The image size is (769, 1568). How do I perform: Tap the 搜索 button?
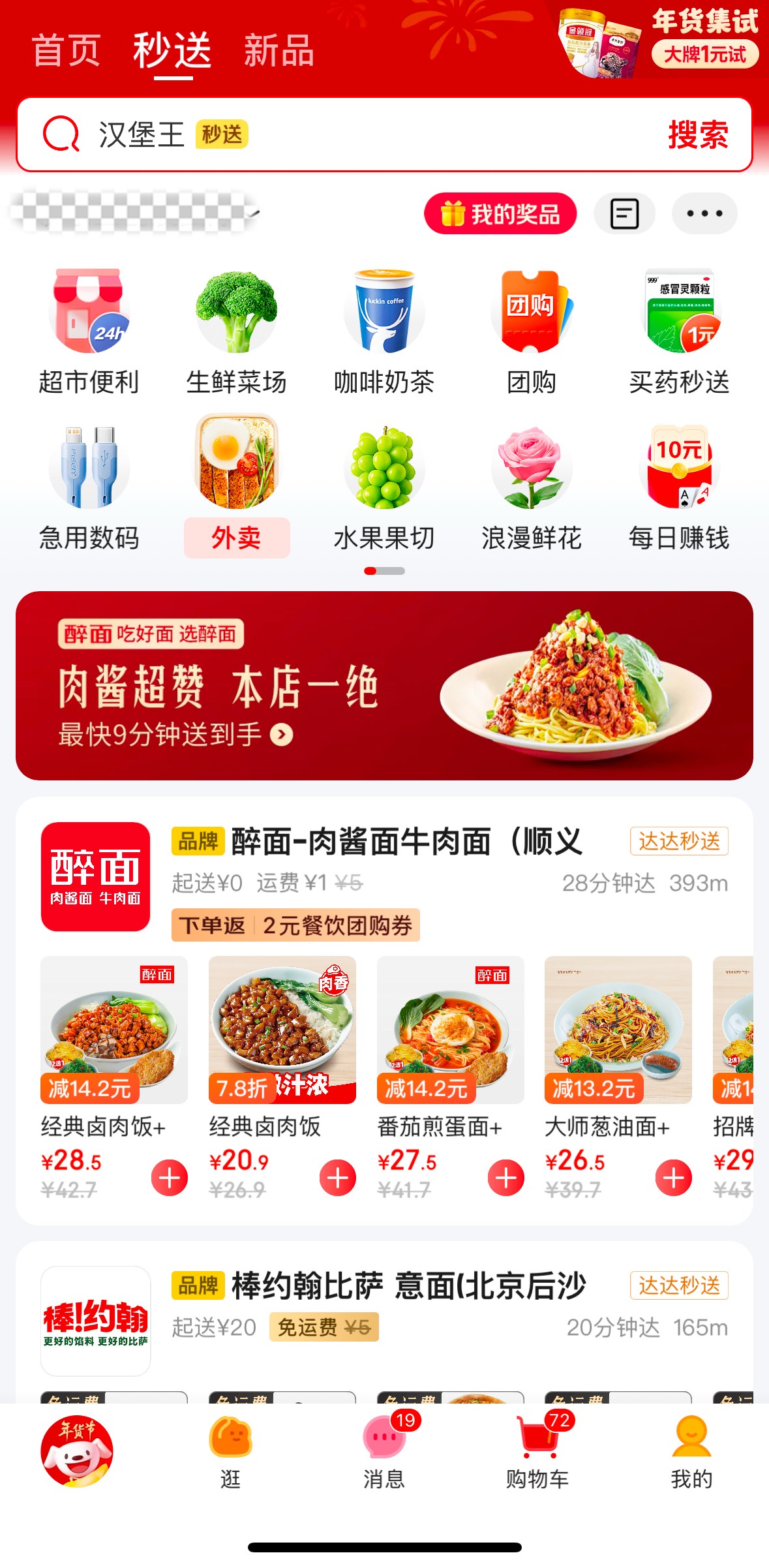pos(697,135)
